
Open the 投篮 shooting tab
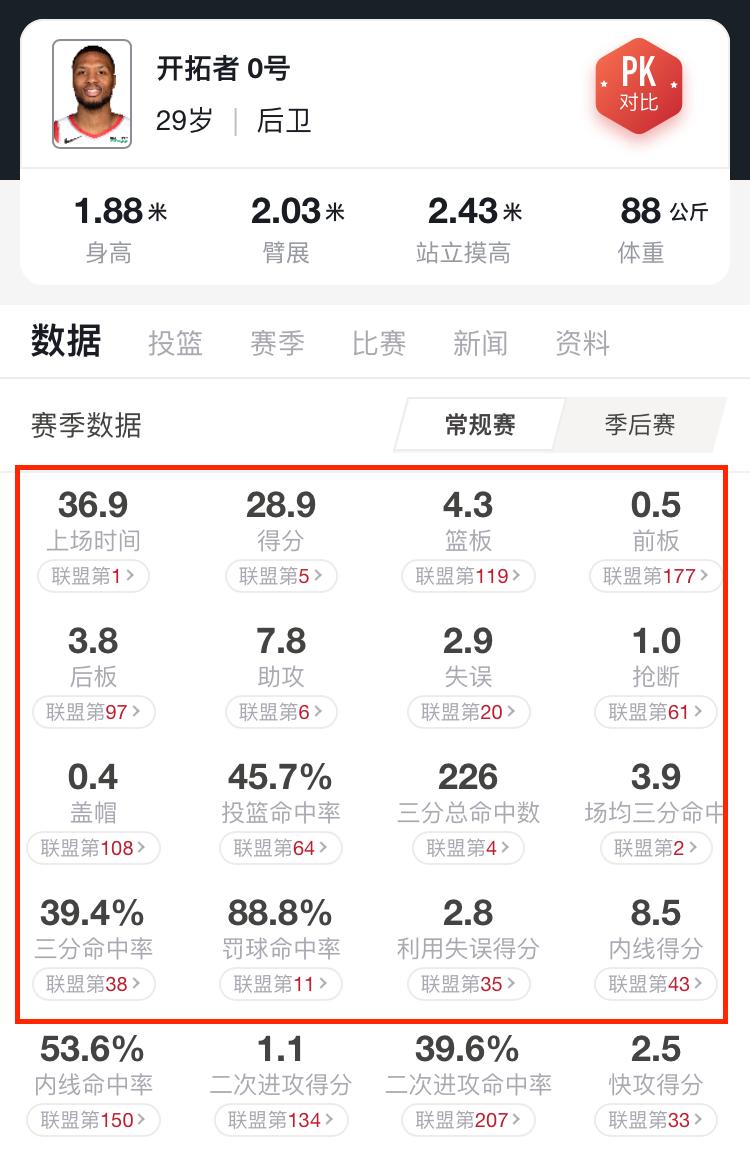coord(175,342)
